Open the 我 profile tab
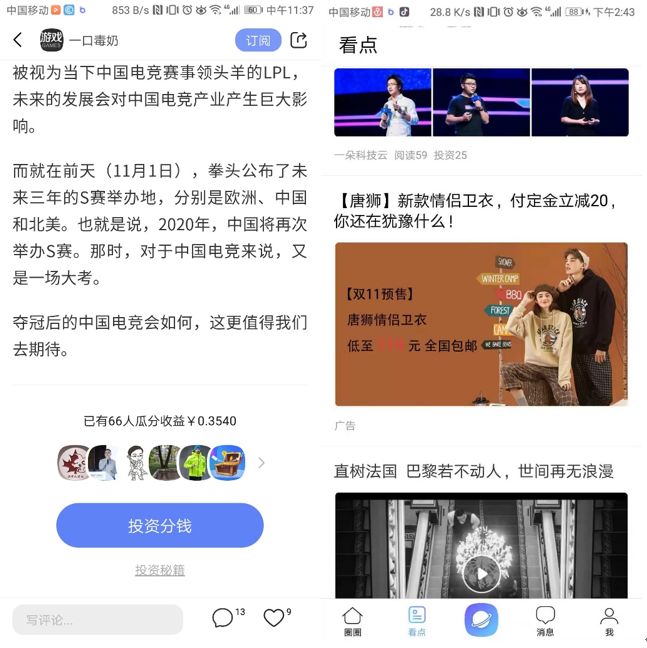The width and height of the screenshot is (647, 648). tap(609, 621)
